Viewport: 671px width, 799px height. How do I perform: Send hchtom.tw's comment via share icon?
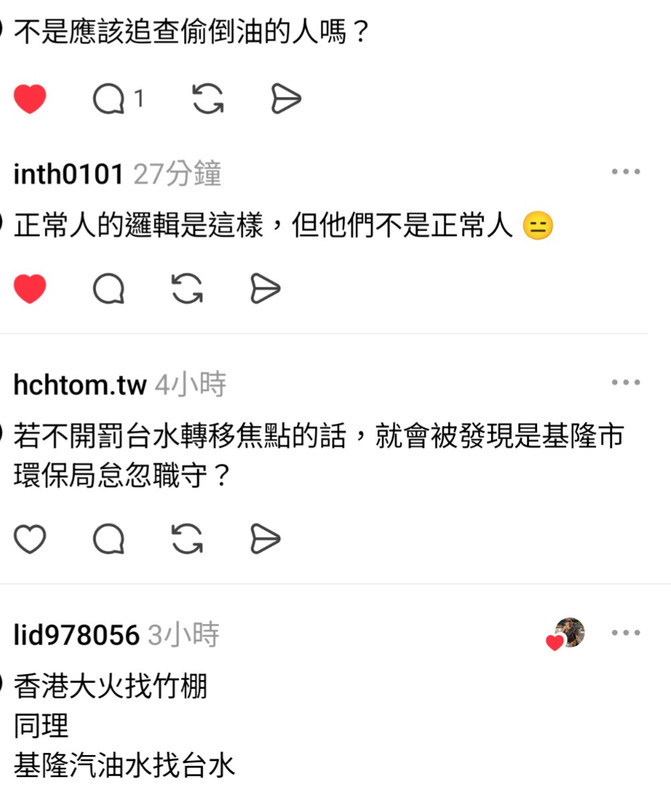coord(265,539)
